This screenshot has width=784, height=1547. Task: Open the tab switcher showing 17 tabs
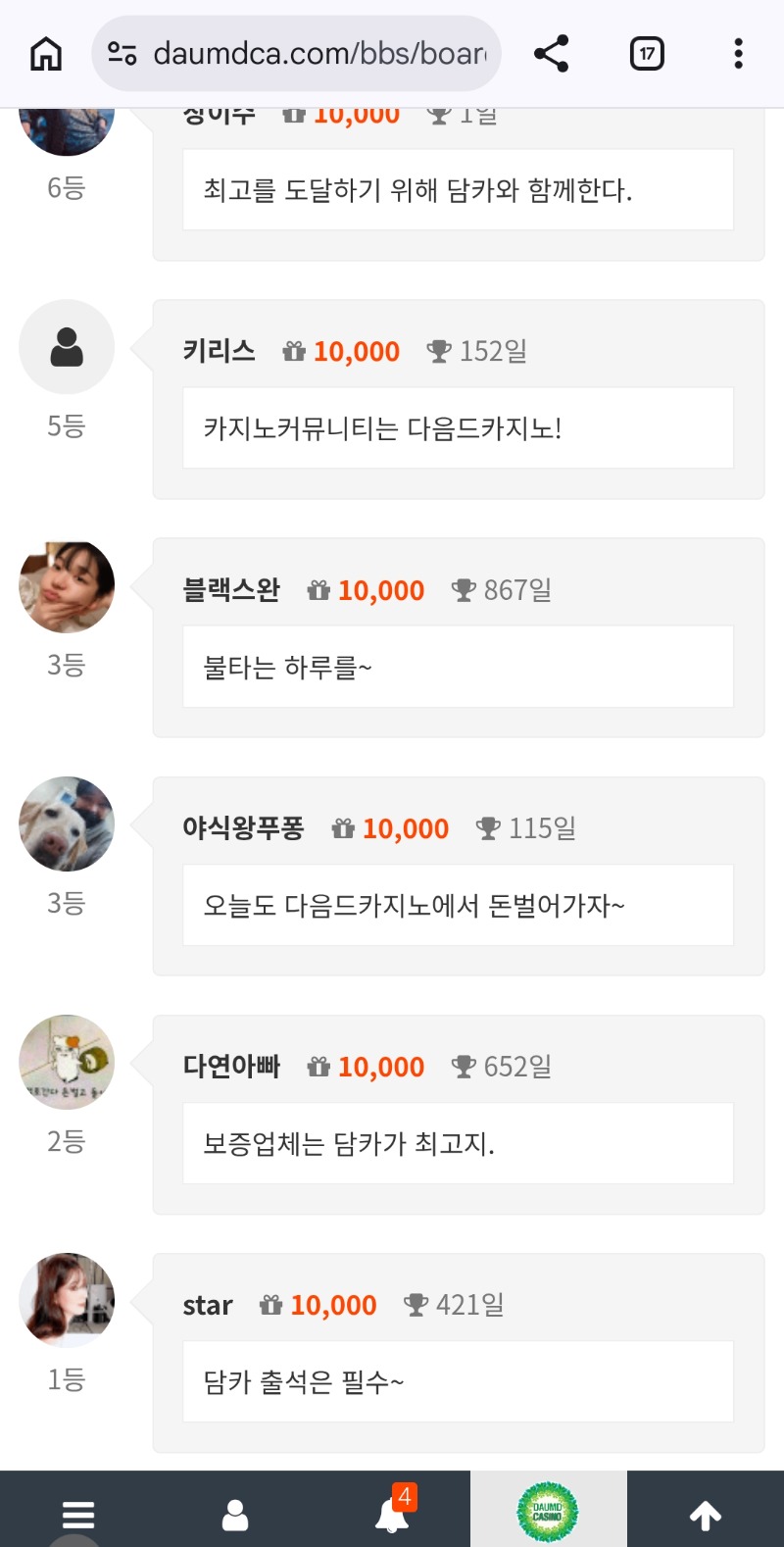click(646, 53)
